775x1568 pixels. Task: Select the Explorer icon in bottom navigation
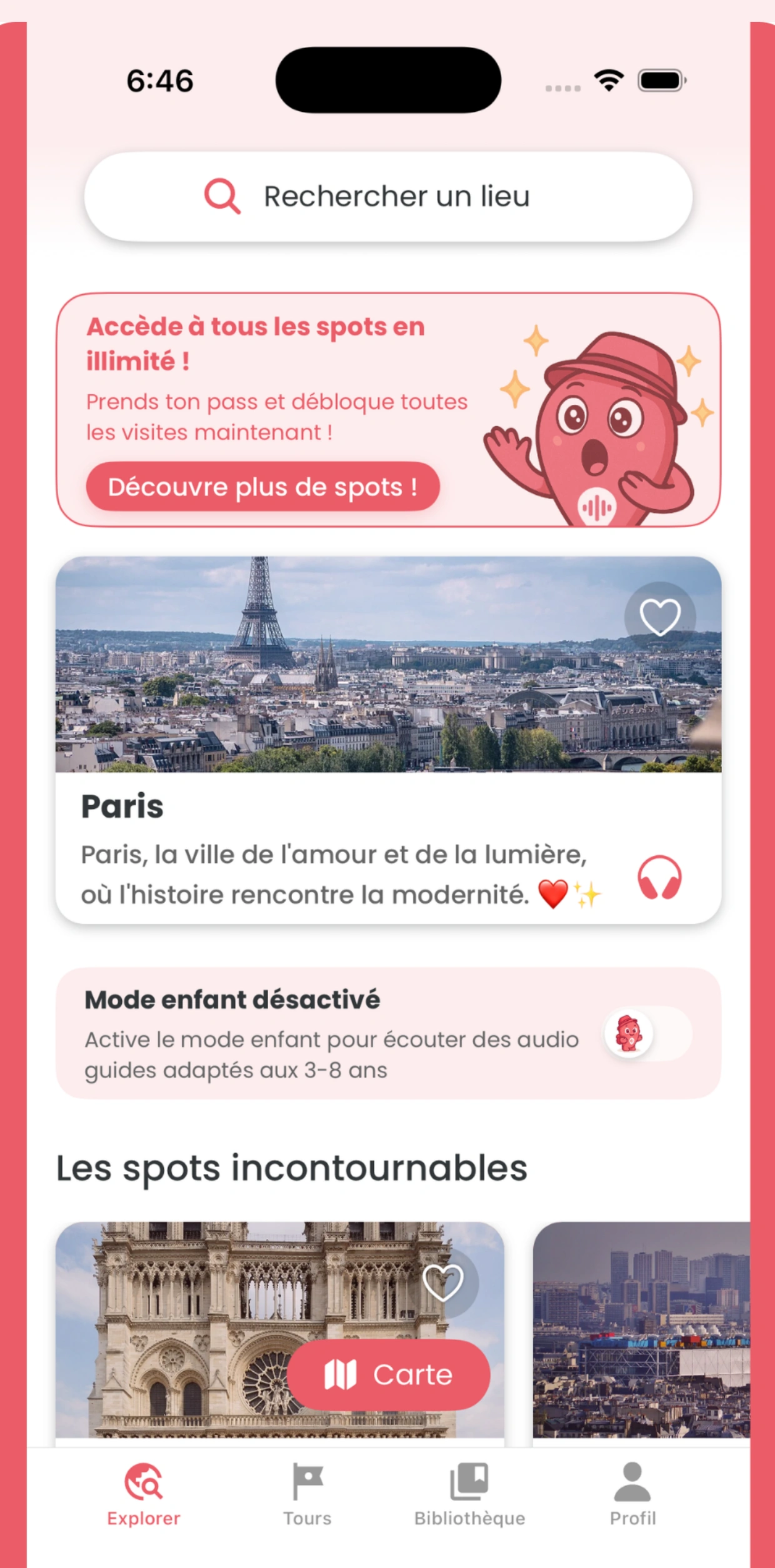[x=143, y=1482]
